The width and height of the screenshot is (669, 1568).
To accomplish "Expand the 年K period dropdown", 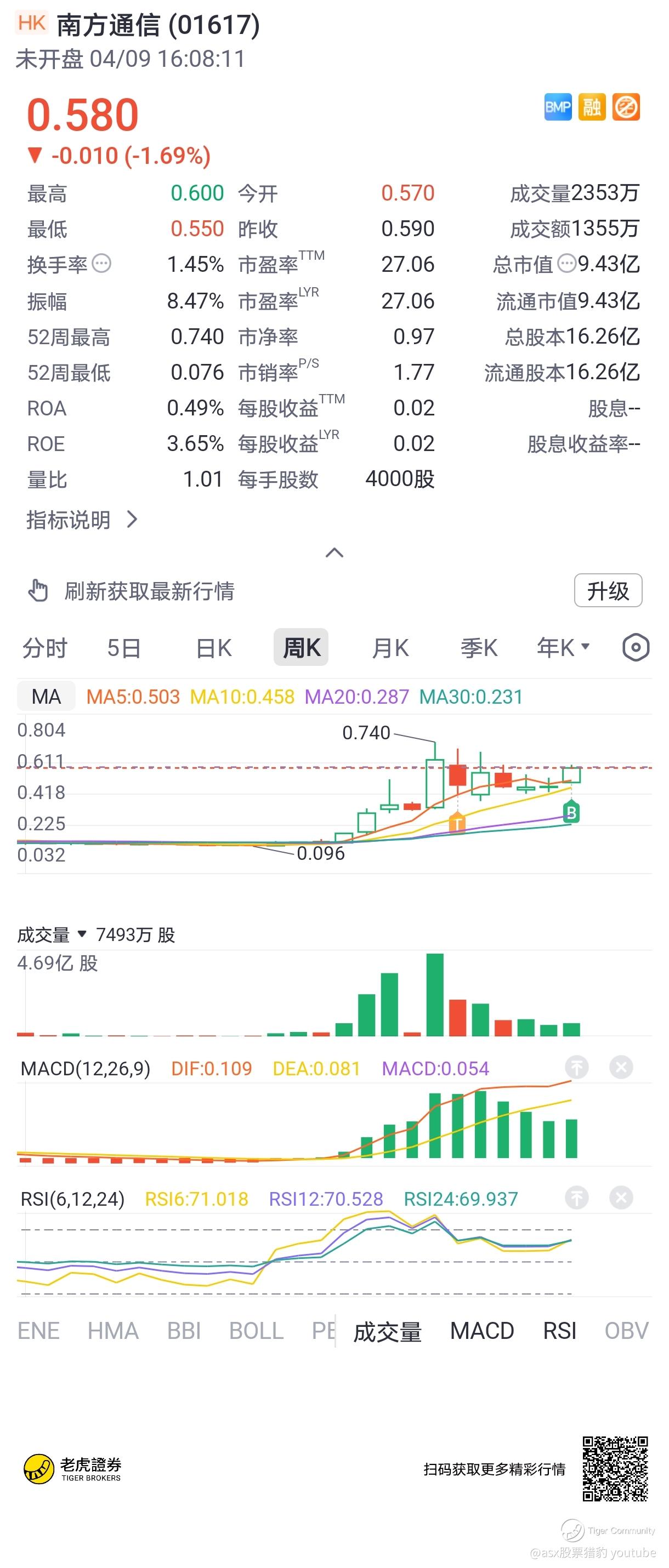I will tap(563, 648).
